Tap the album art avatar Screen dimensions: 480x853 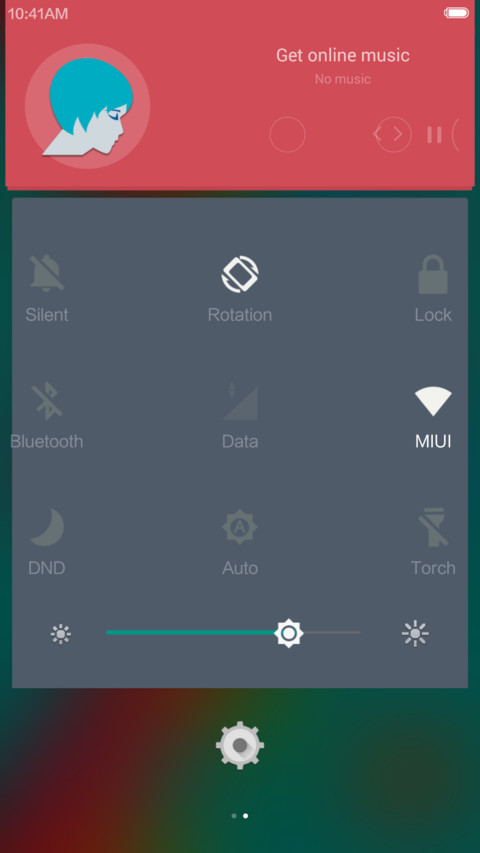(88, 106)
